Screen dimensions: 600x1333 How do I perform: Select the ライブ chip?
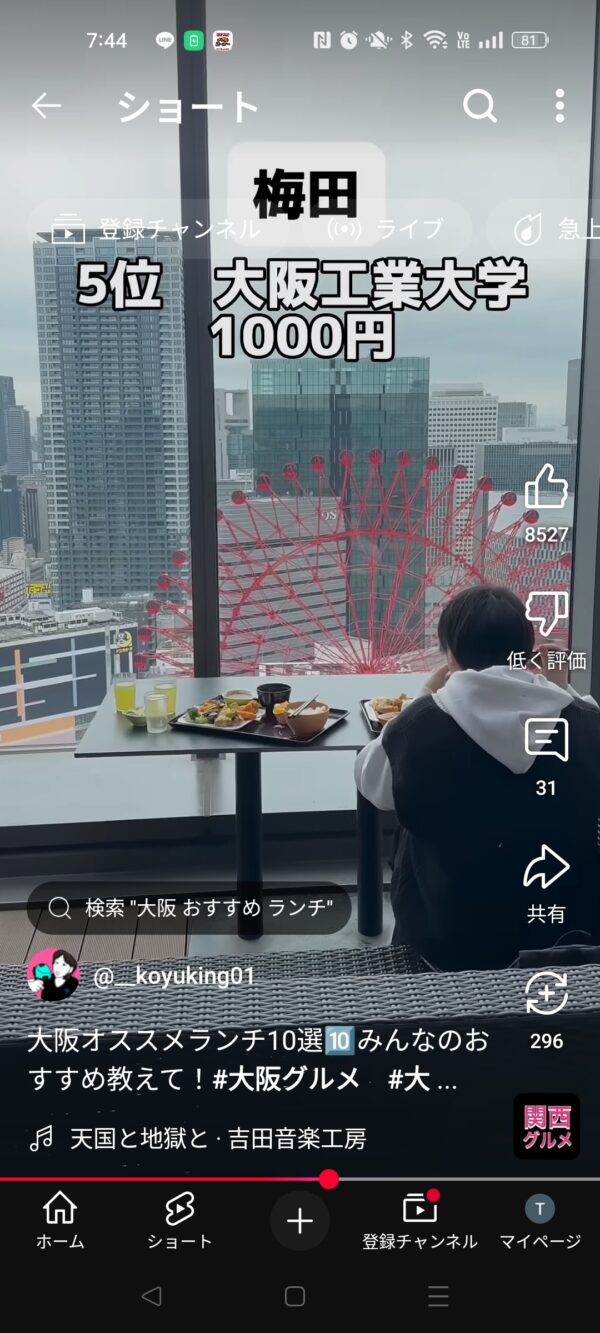[x=387, y=229]
